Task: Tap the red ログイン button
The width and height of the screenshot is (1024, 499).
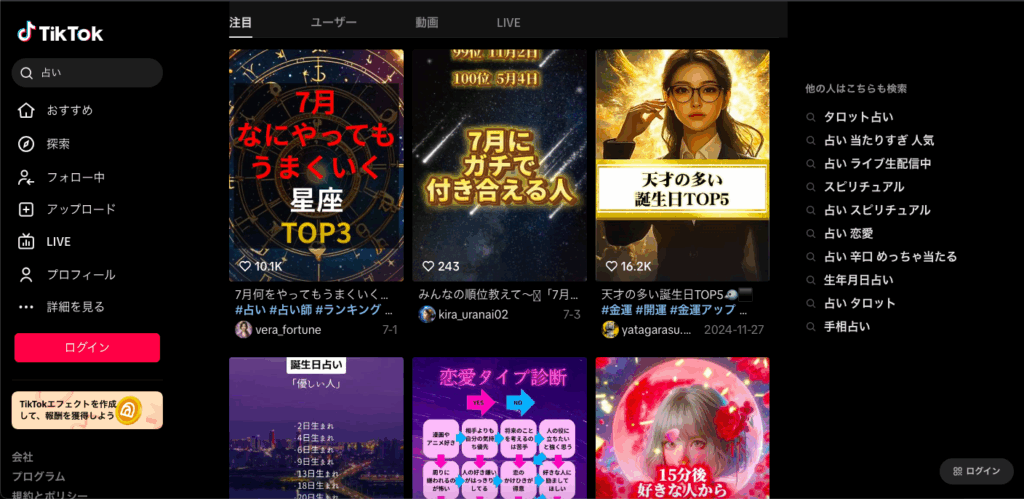Action: (x=87, y=347)
